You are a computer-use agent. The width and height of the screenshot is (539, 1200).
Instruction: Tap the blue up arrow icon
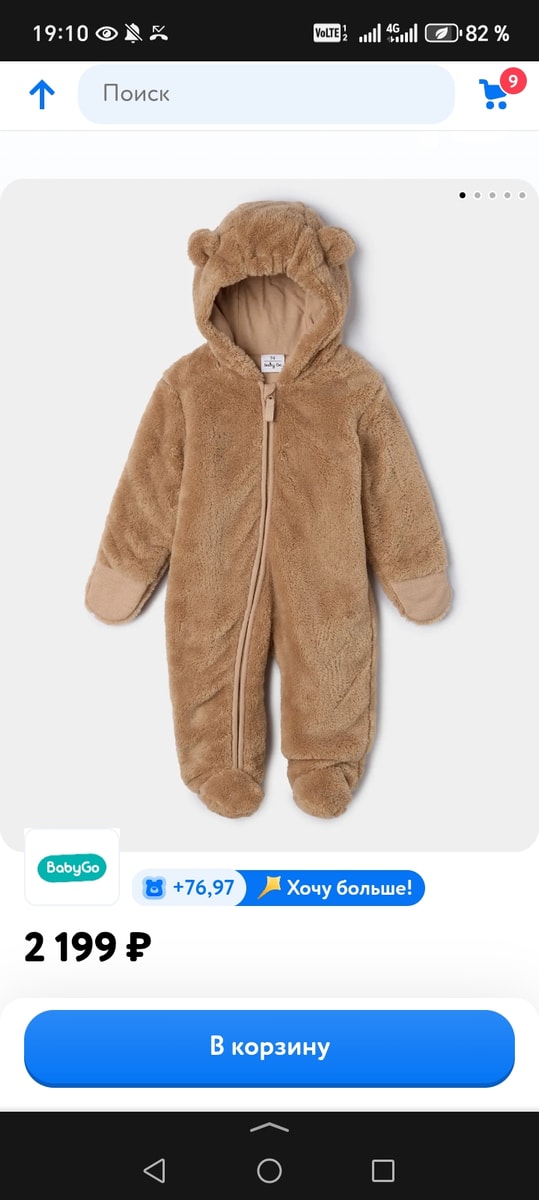click(41, 95)
